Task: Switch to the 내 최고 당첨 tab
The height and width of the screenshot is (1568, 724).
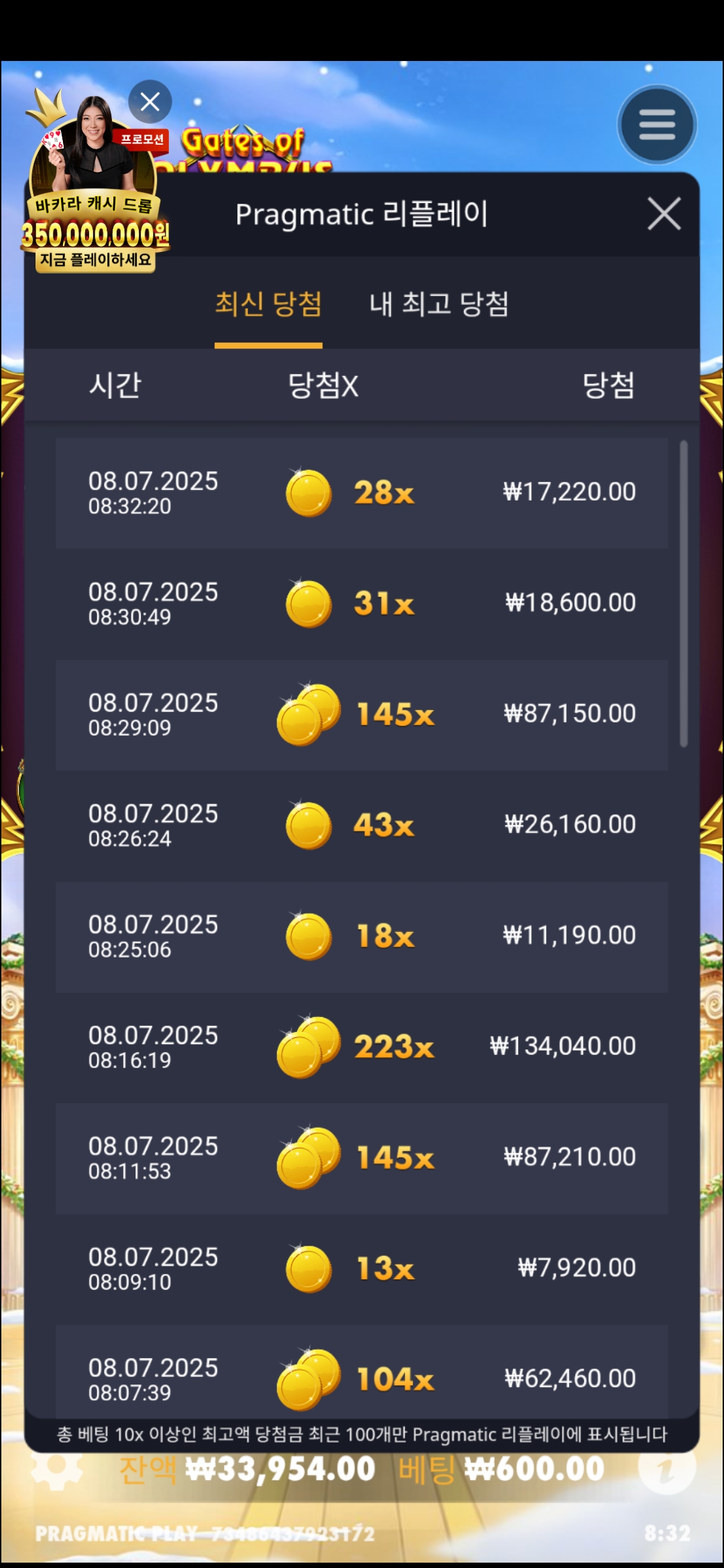Action: pos(439,304)
